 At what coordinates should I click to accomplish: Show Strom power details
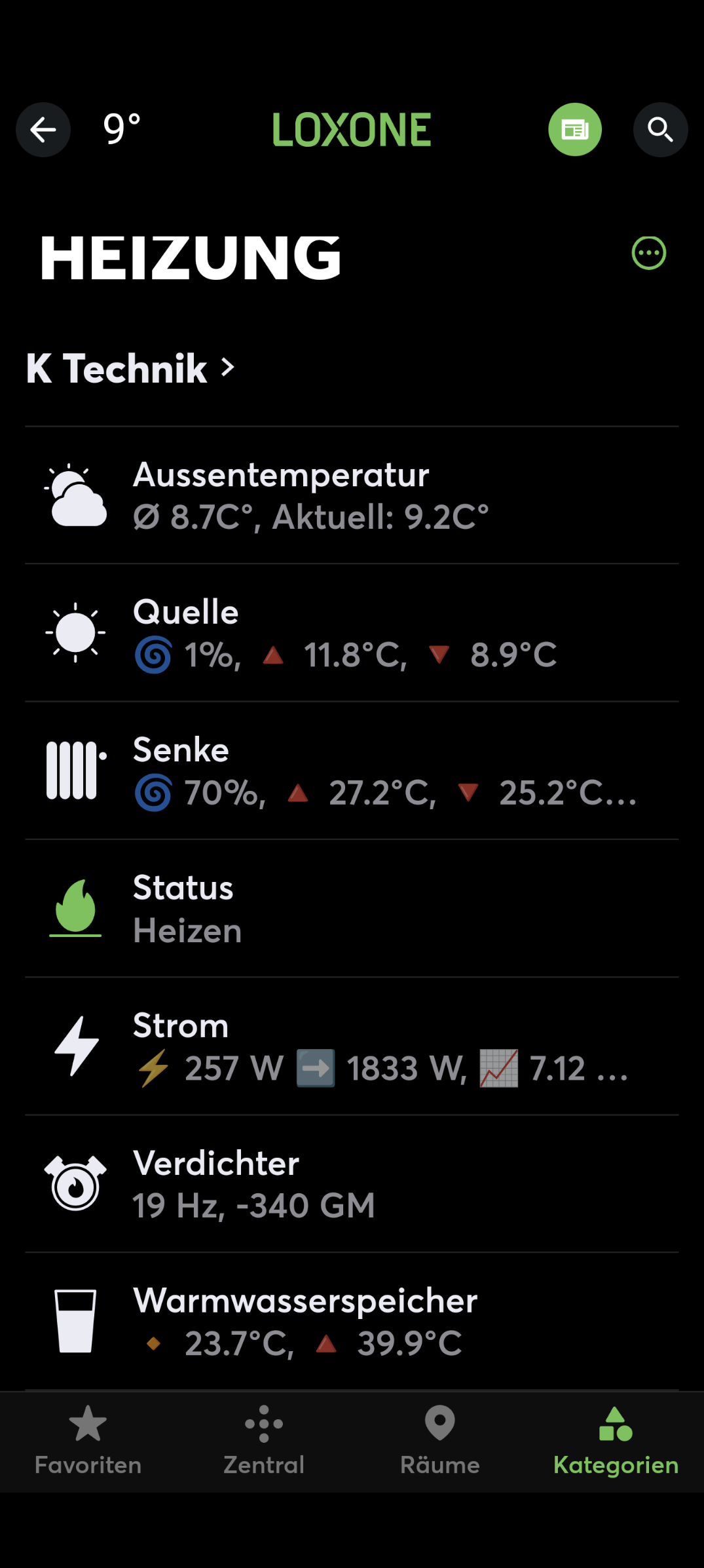tap(352, 1046)
